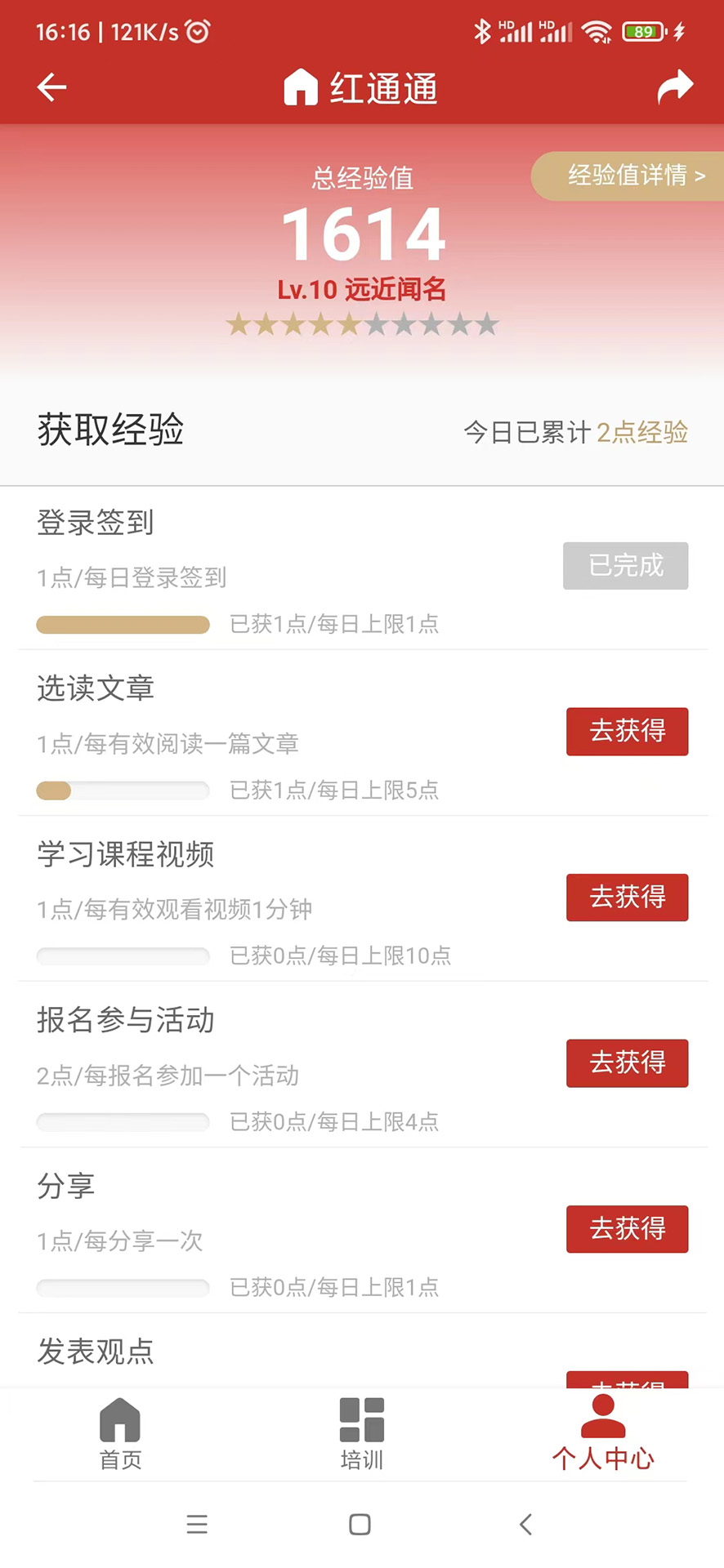Screen dimensions: 724x1568
Task: Go to the system home screen
Action: tap(360, 1524)
